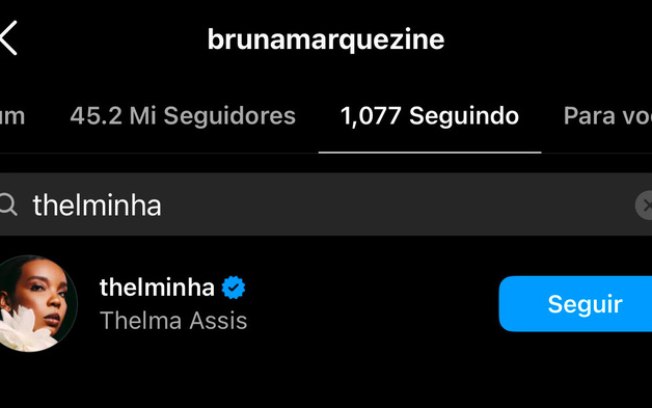The width and height of the screenshot is (652, 408).
Task: Select the 1,077 Seguindo tab
Action: [429, 116]
